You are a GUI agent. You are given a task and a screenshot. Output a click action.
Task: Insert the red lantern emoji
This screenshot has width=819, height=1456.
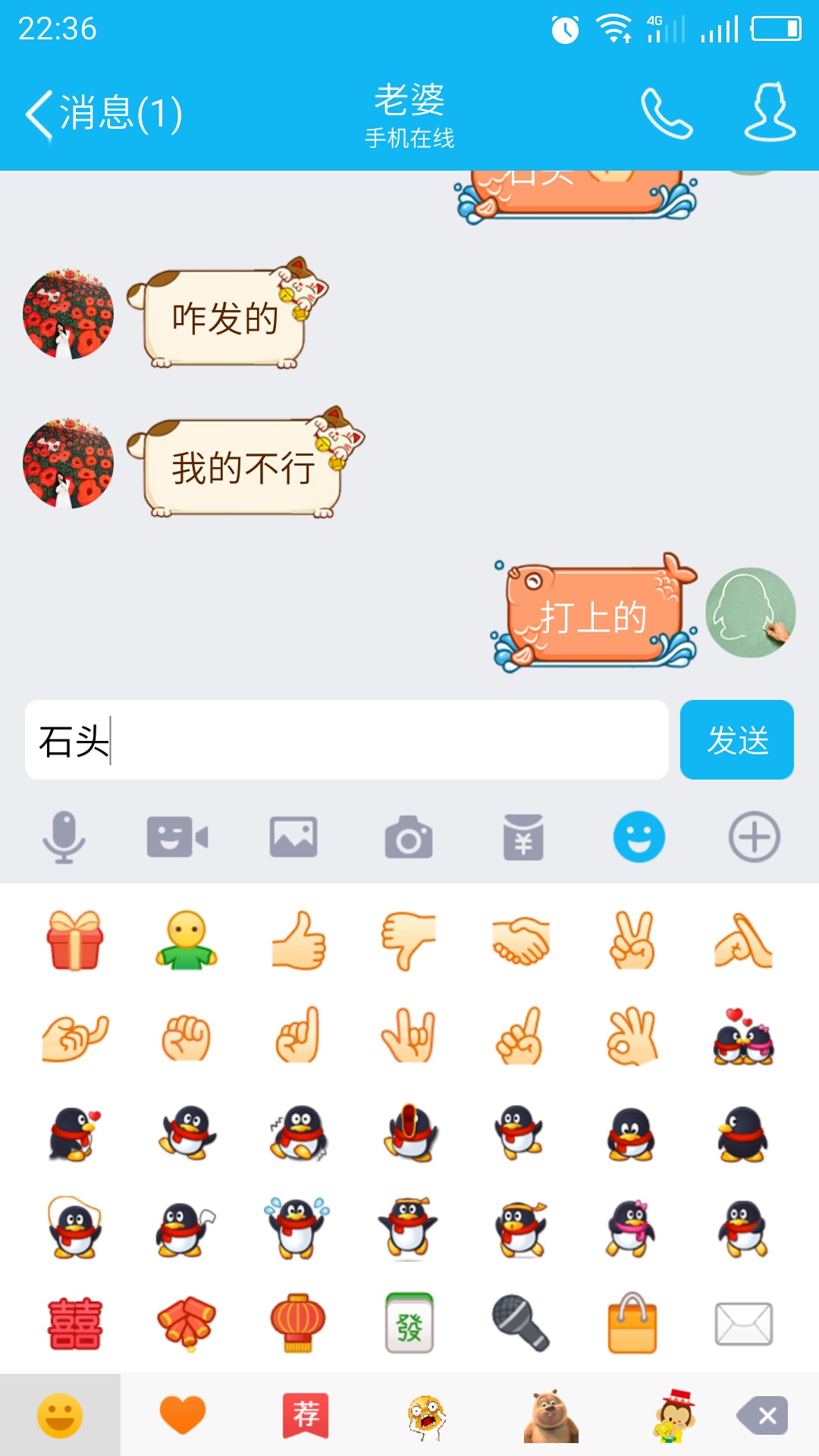point(298,1323)
